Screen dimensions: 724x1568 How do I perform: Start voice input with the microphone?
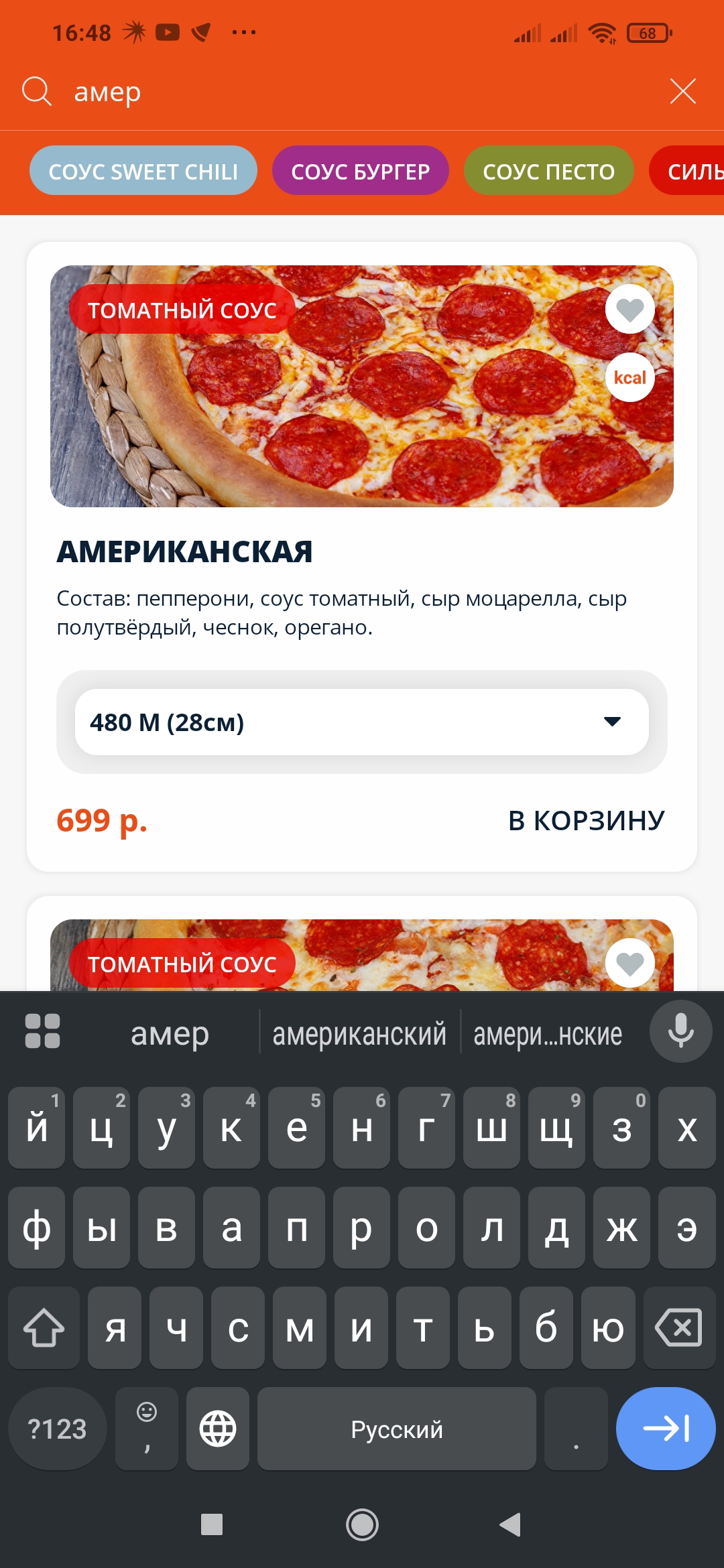click(x=680, y=1031)
